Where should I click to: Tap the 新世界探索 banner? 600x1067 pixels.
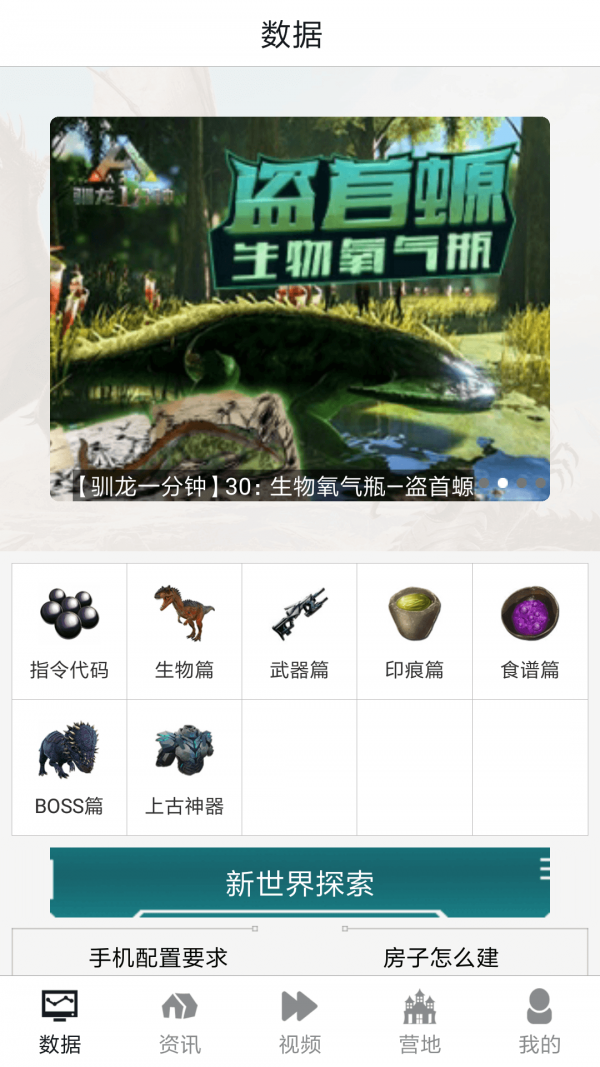pyautogui.click(x=300, y=883)
